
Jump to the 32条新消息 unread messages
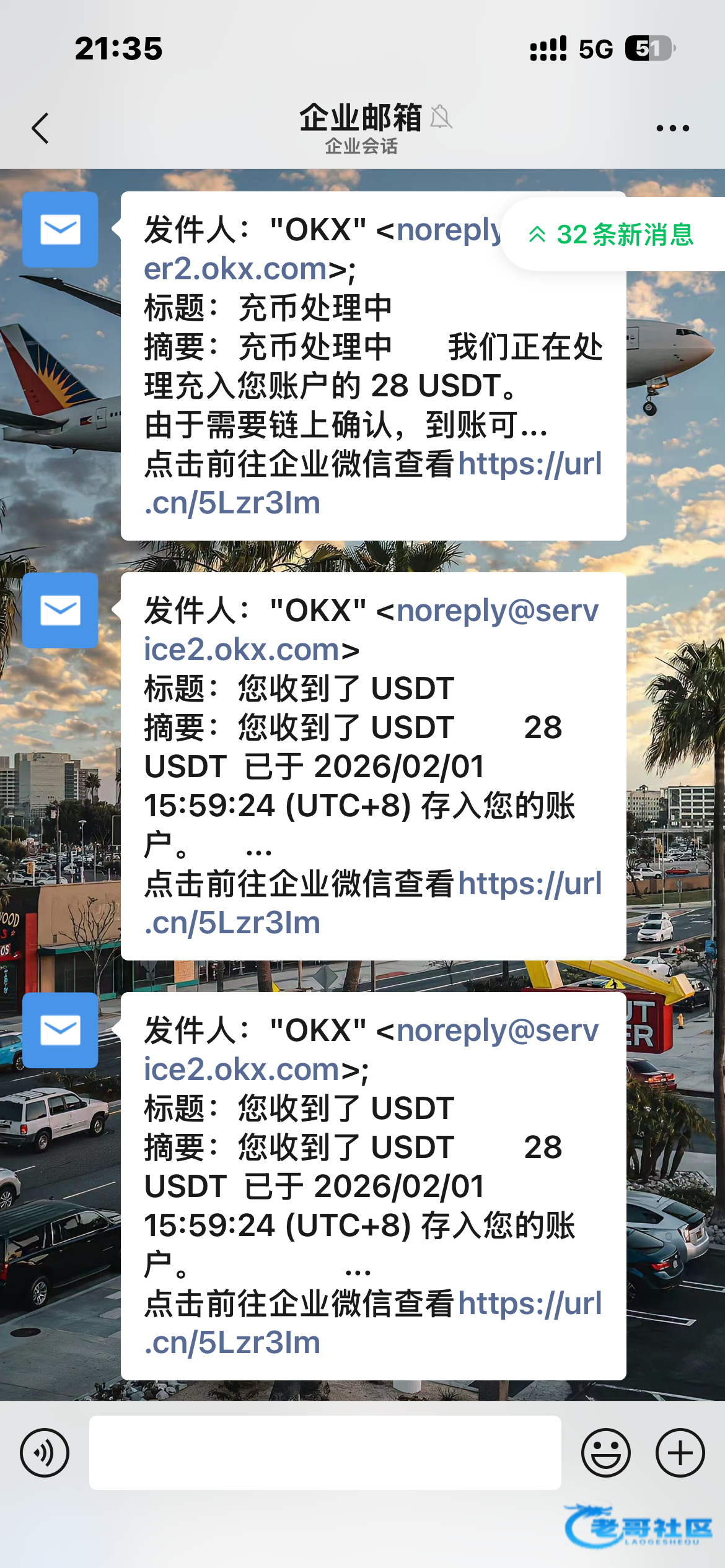point(611,235)
